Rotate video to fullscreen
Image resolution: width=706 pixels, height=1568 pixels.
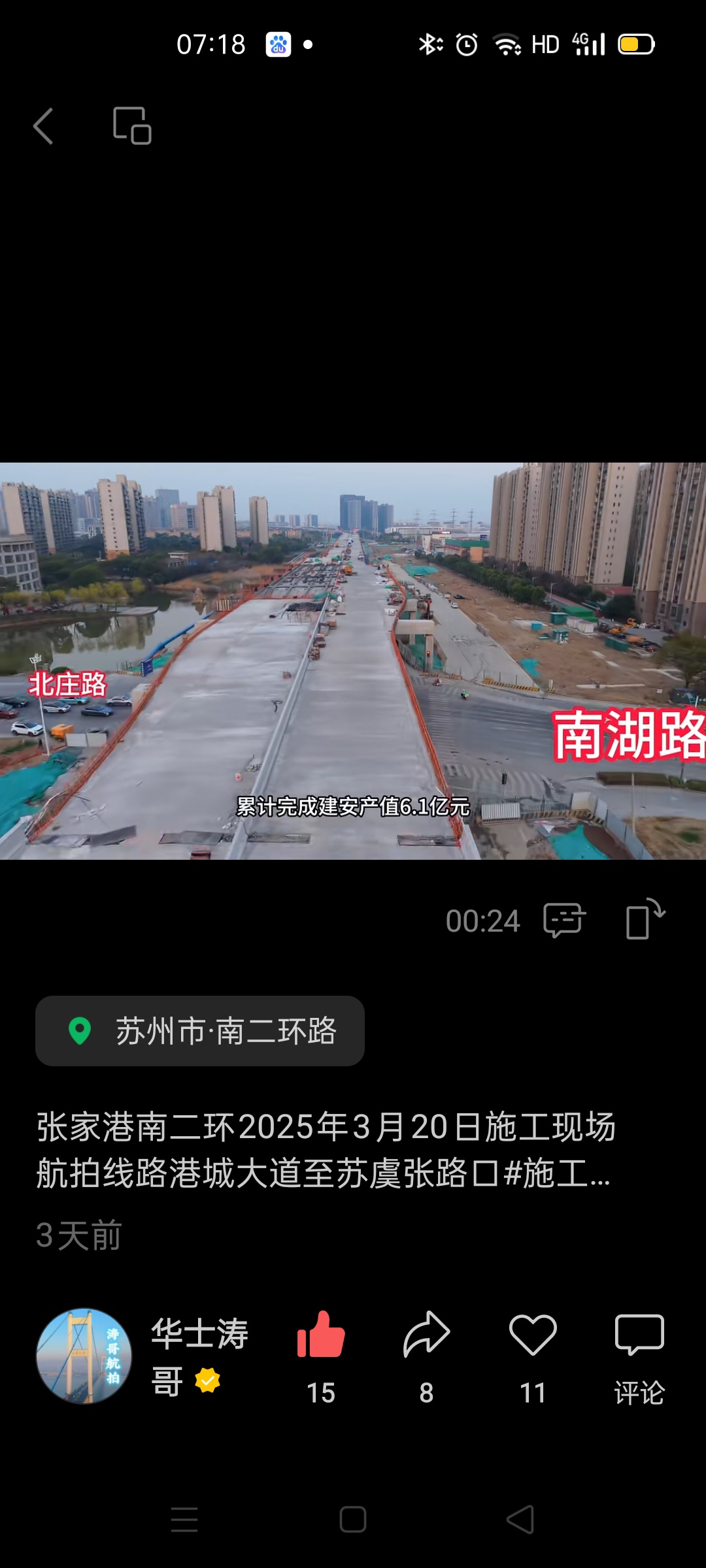[x=645, y=919]
